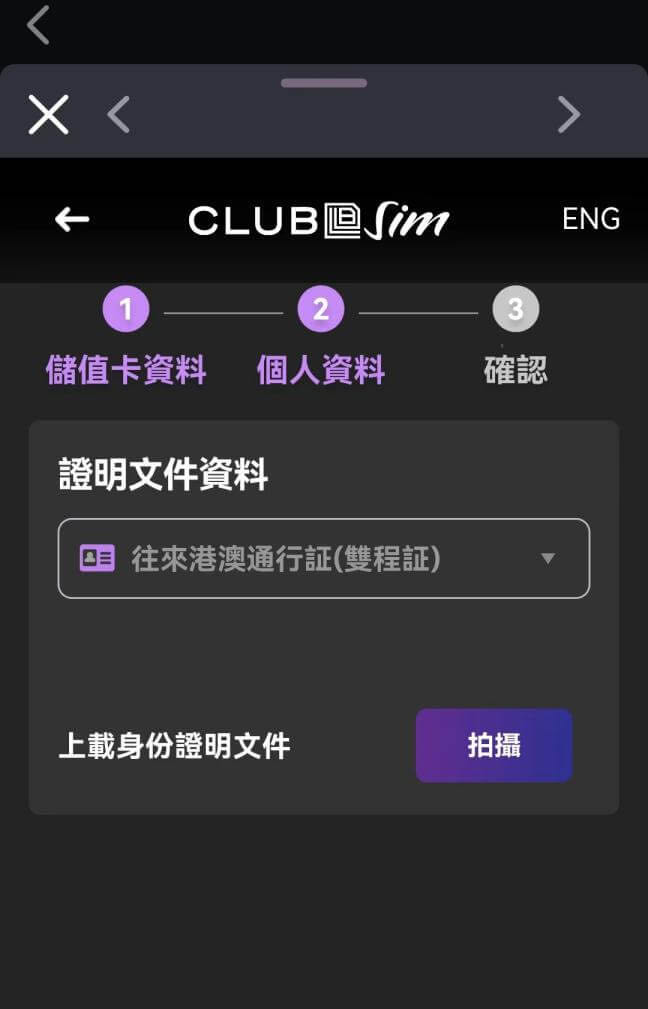Image resolution: width=648 pixels, height=1009 pixels.
Task: Tap the 拍攝 button to capture ID
Action: (494, 746)
